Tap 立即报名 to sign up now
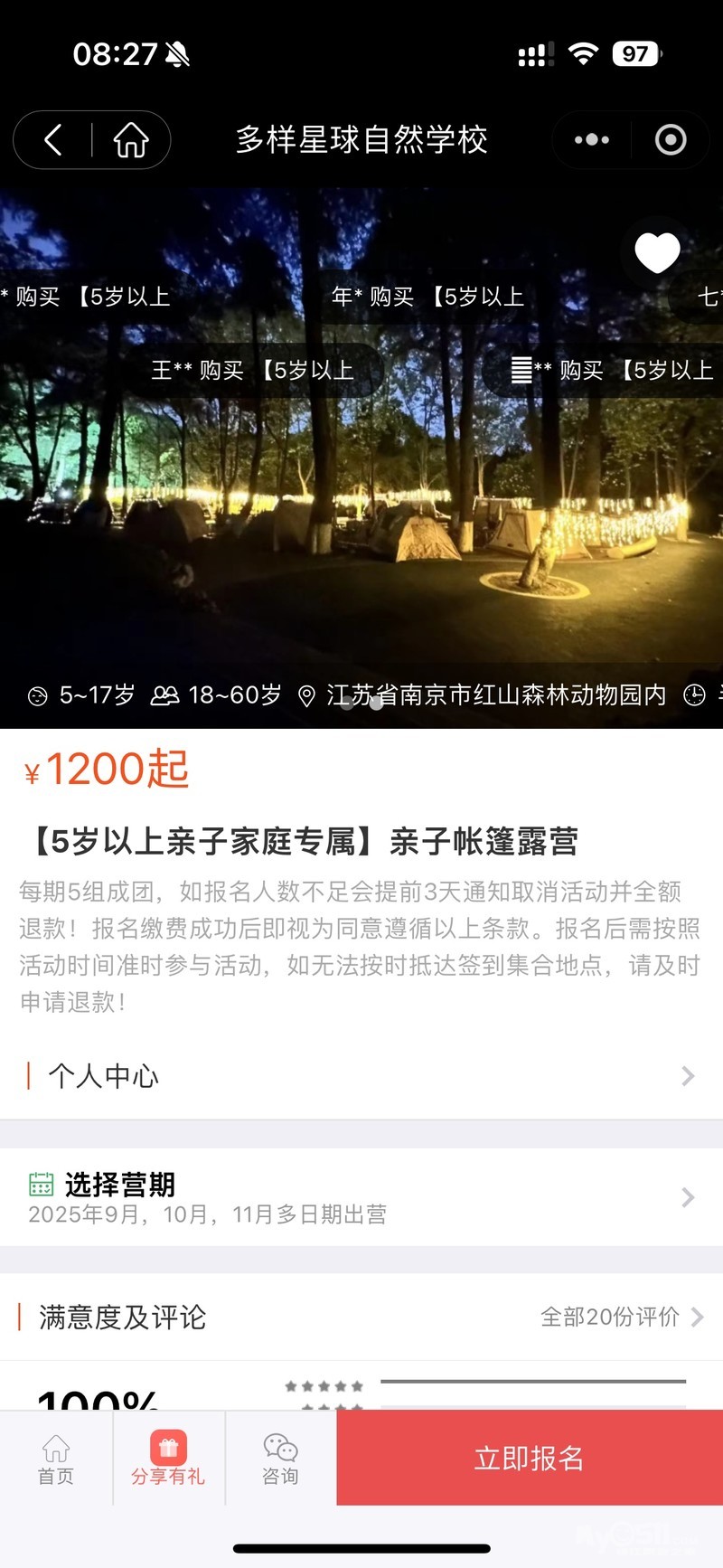 [530, 1458]
